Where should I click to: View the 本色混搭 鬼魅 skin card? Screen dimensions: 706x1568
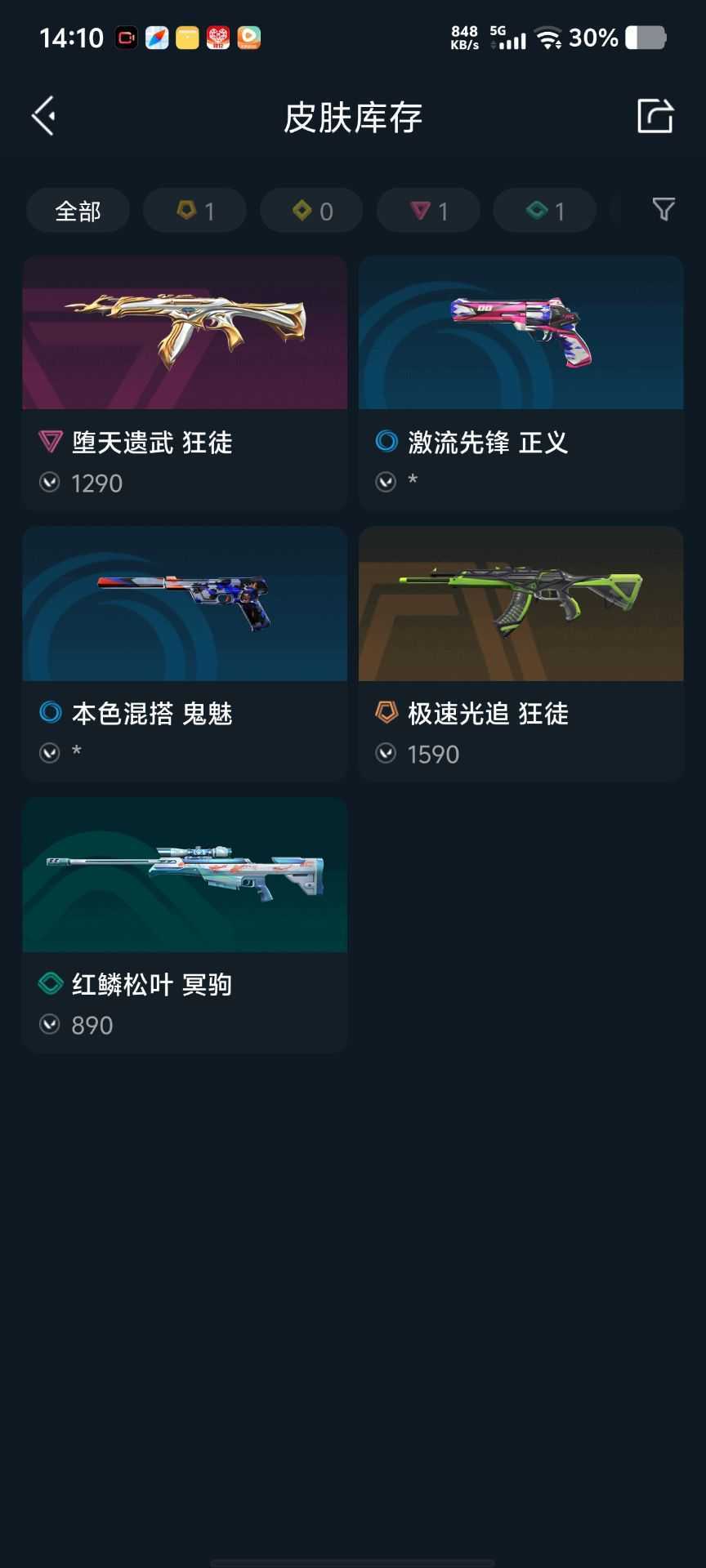(x=185, y=653)
